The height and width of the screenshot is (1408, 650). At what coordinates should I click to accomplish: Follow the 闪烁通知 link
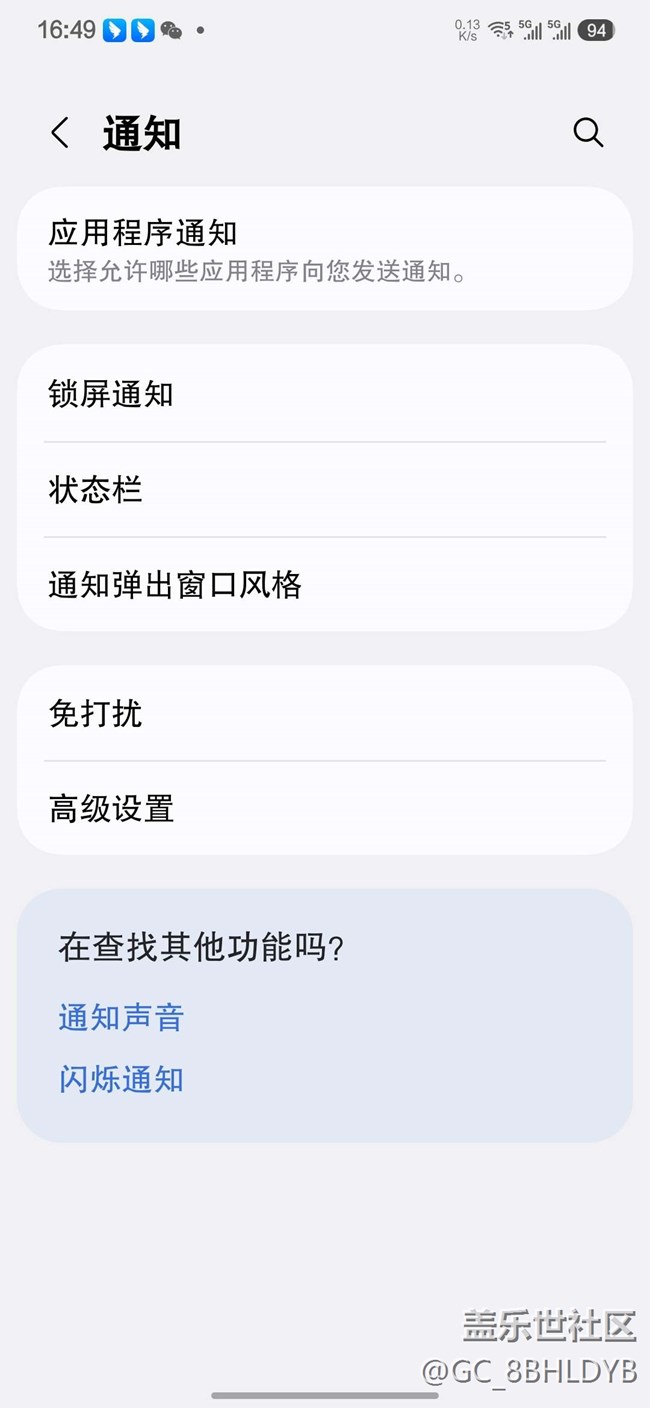[121, 1080]
